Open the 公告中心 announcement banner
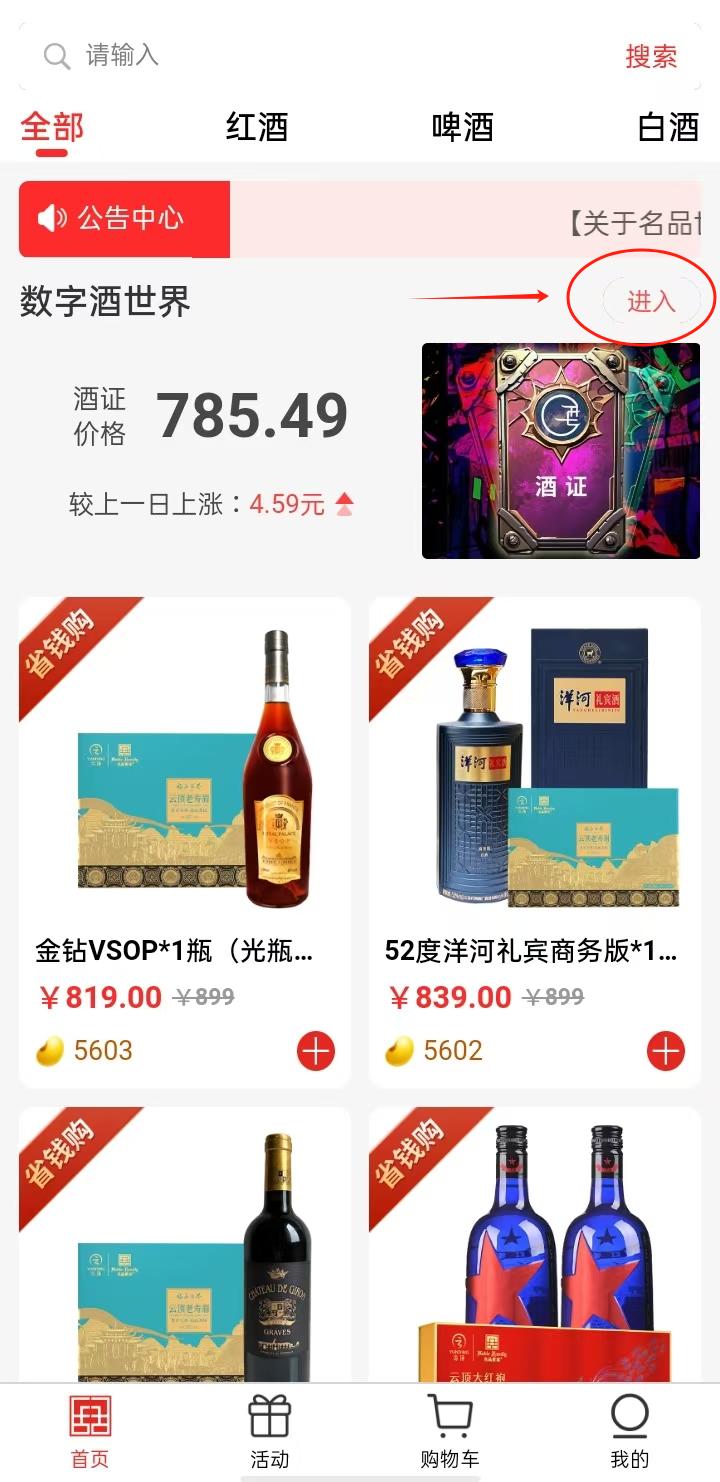The image size is (720, 1482). [x=125, y=218]
